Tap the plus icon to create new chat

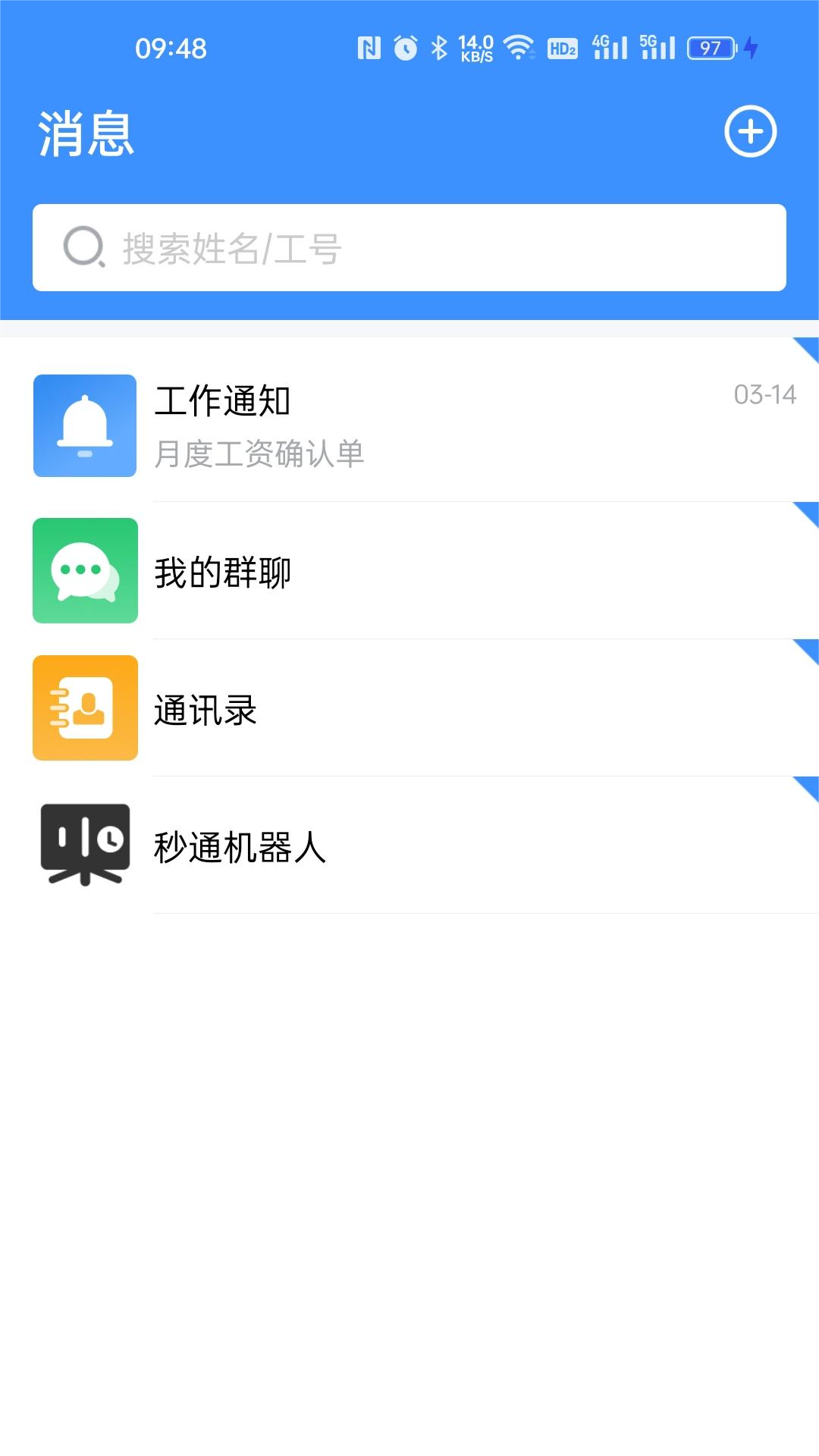(x=750, y=131)
